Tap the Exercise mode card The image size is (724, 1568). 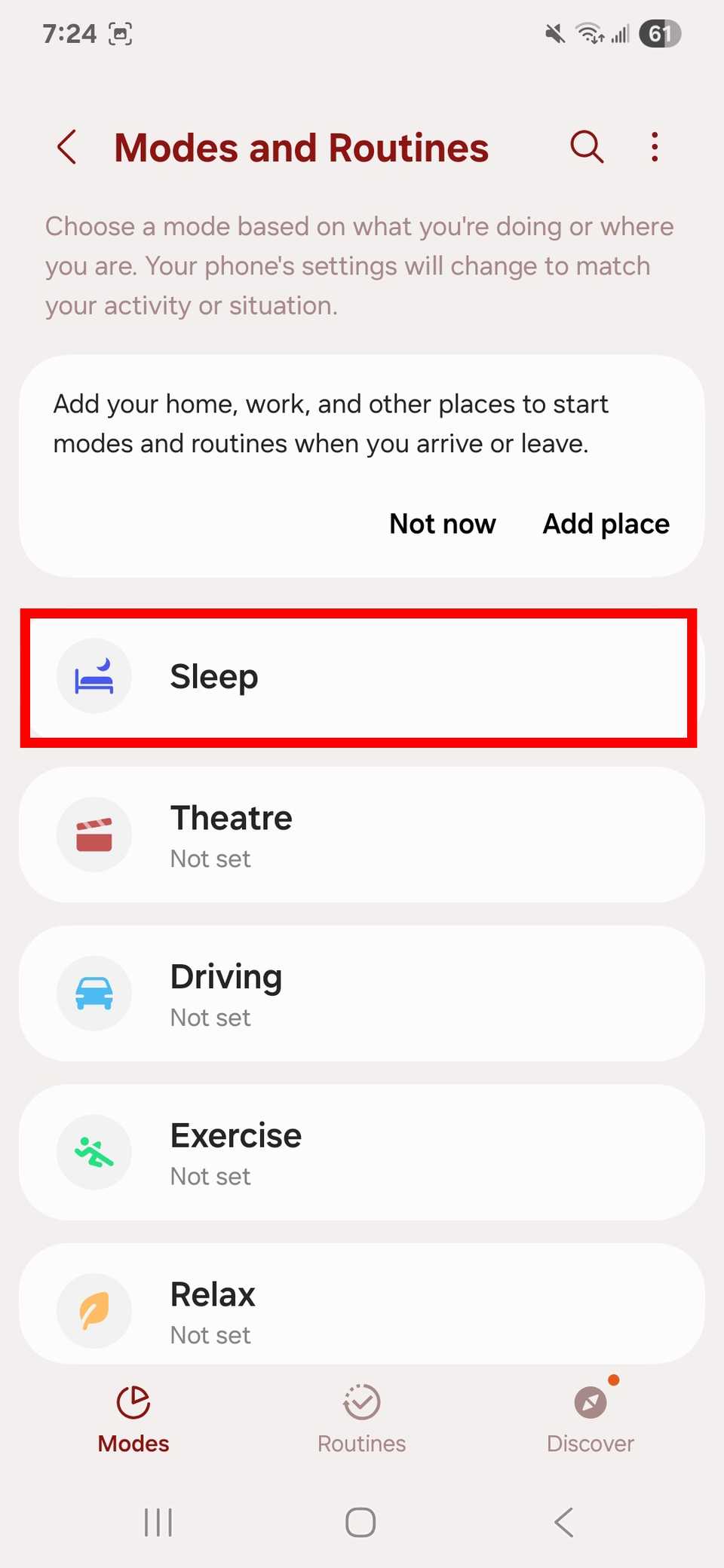click(360, 1153)
